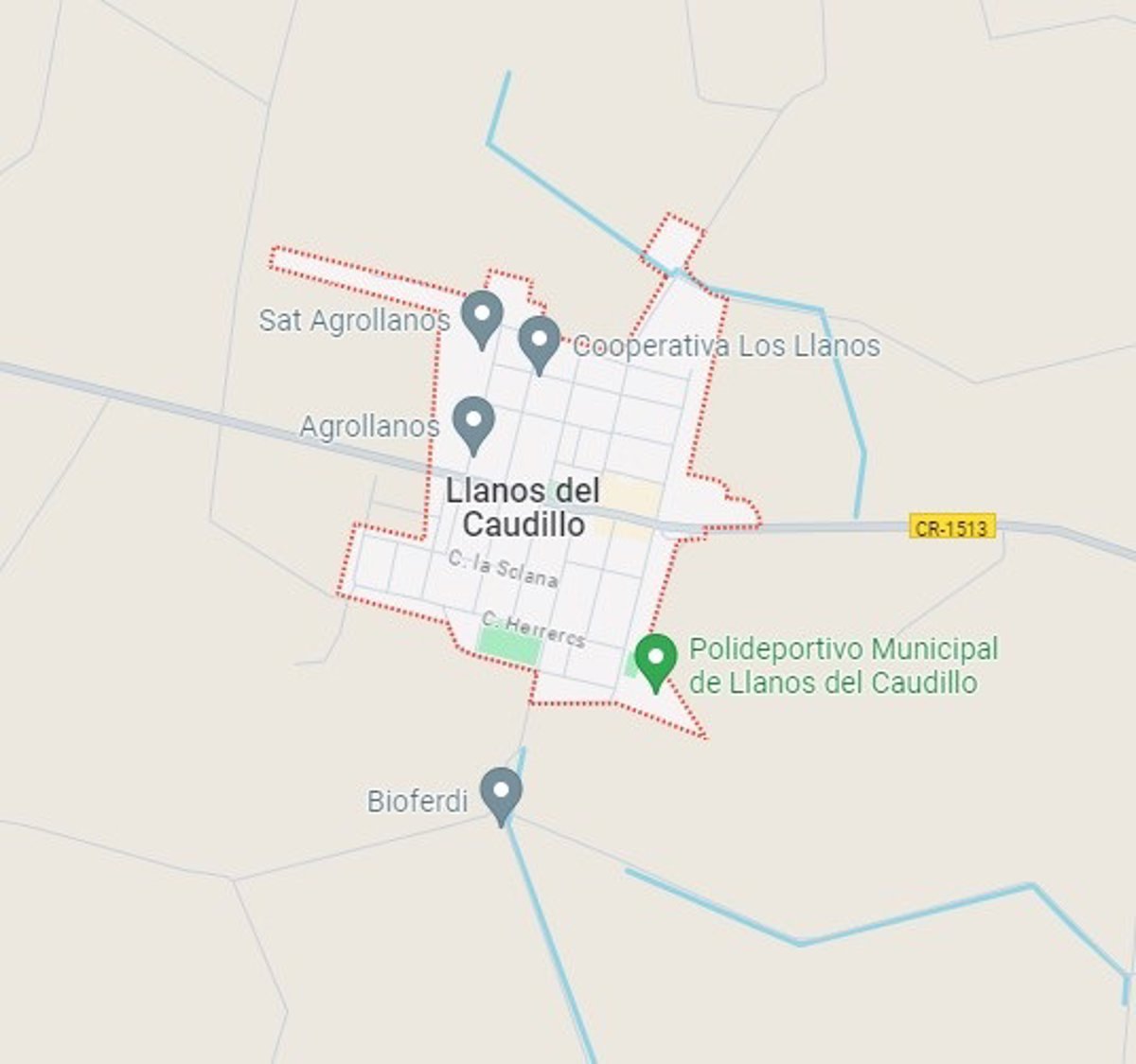Screen dimensions: 1136x1064
Task: Select the Bioferdi place marker
Action: [x=501, y=793]
